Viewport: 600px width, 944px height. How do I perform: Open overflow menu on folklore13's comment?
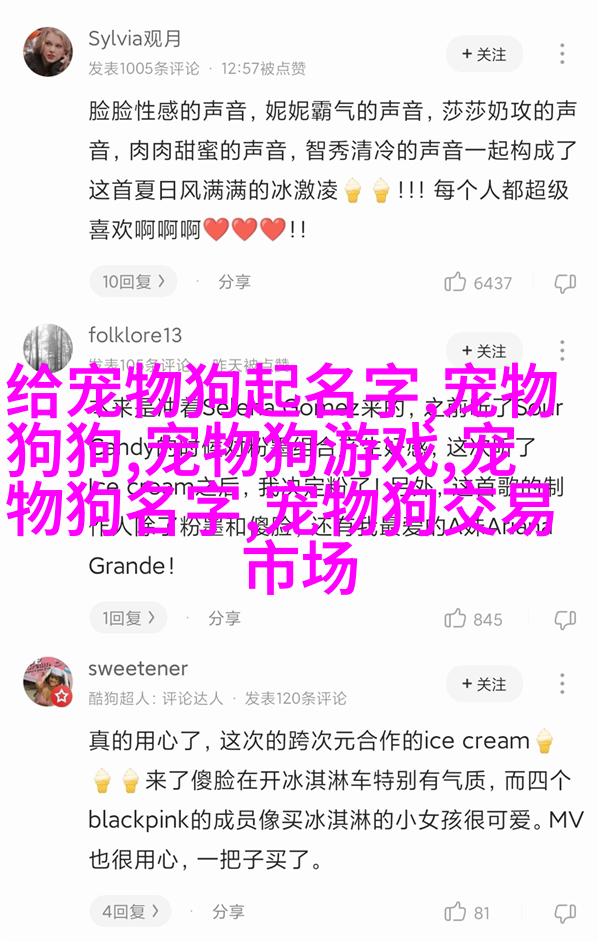point(563,351)
